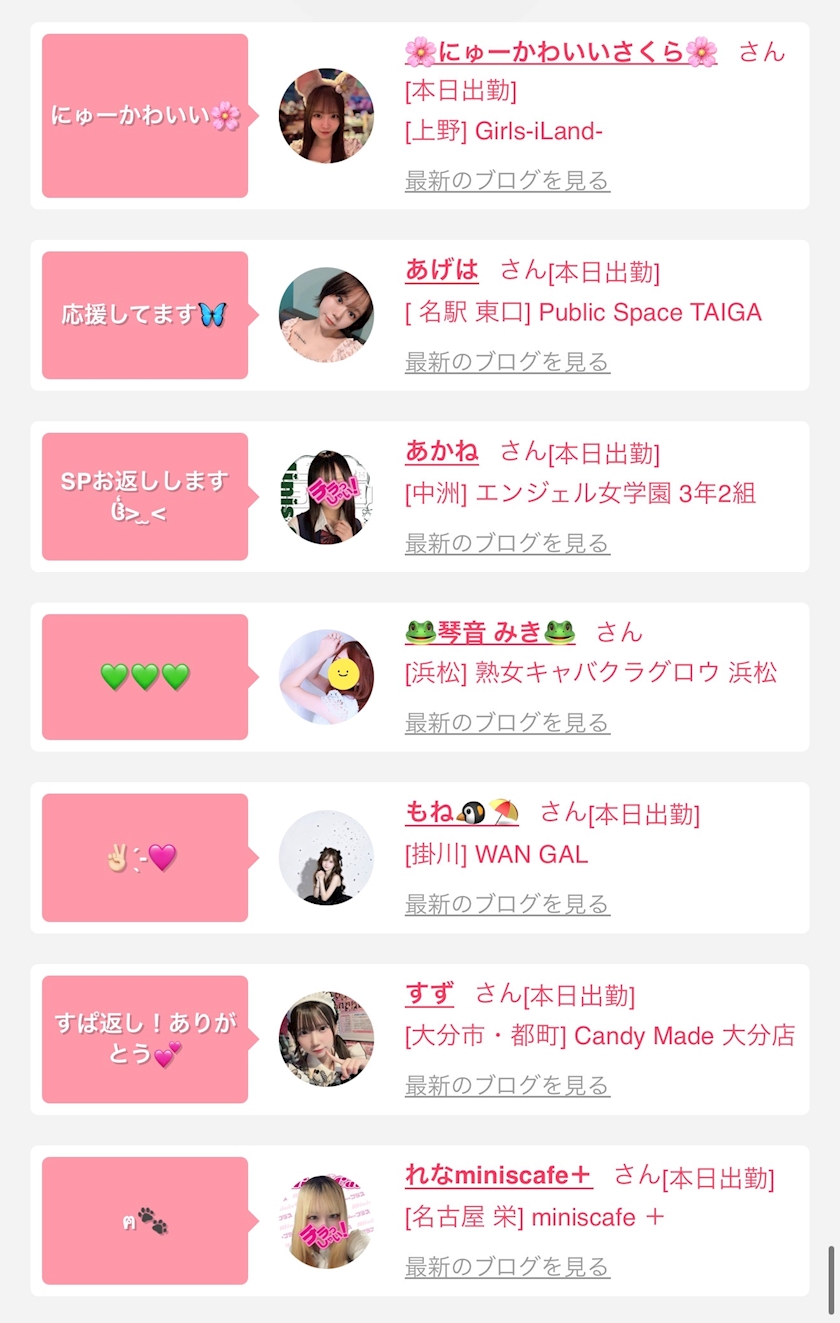Open the Public Space TAIGA shop link
Viewport: 840px width, 1323px height.
(x=583, y=312)
